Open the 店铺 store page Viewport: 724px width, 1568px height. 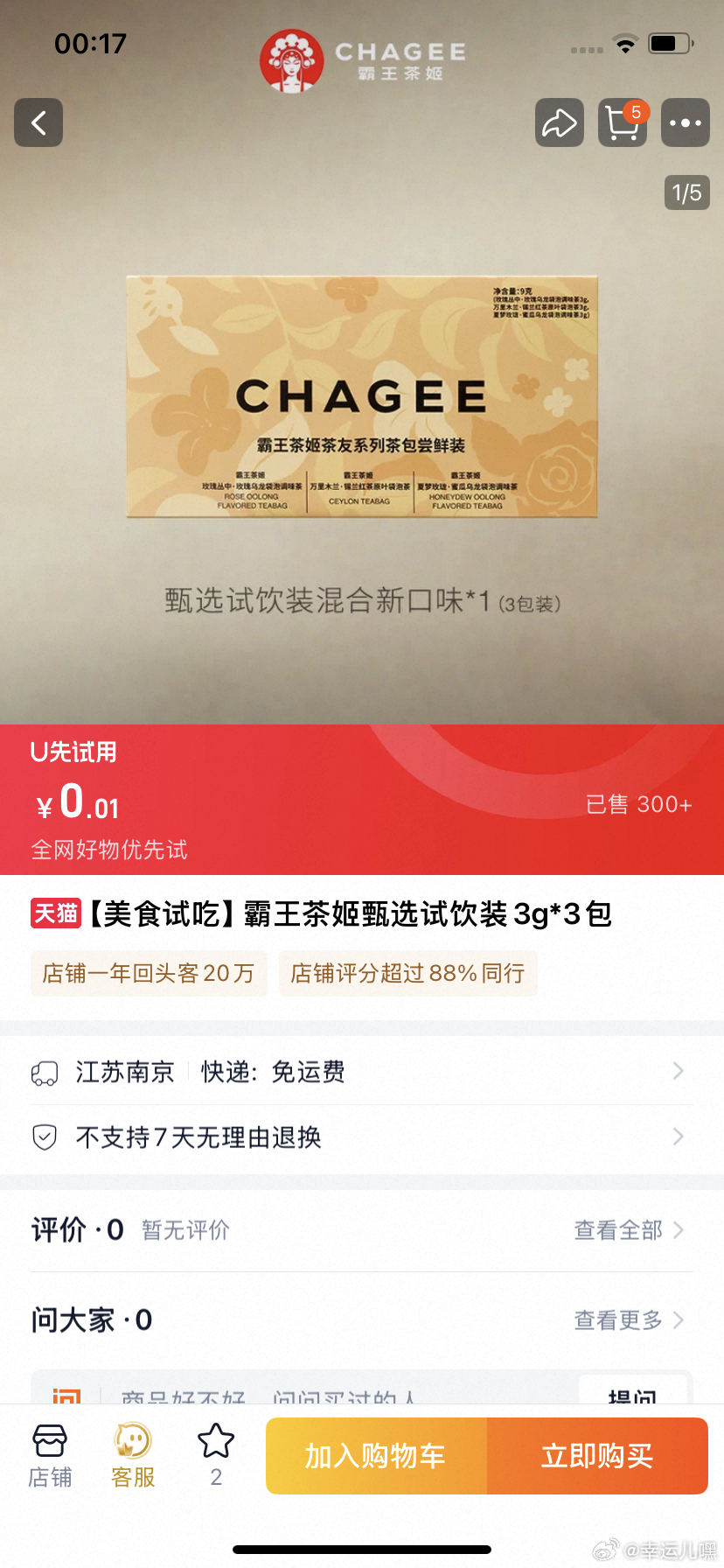pyautogui.click(x=50, y=1456)
